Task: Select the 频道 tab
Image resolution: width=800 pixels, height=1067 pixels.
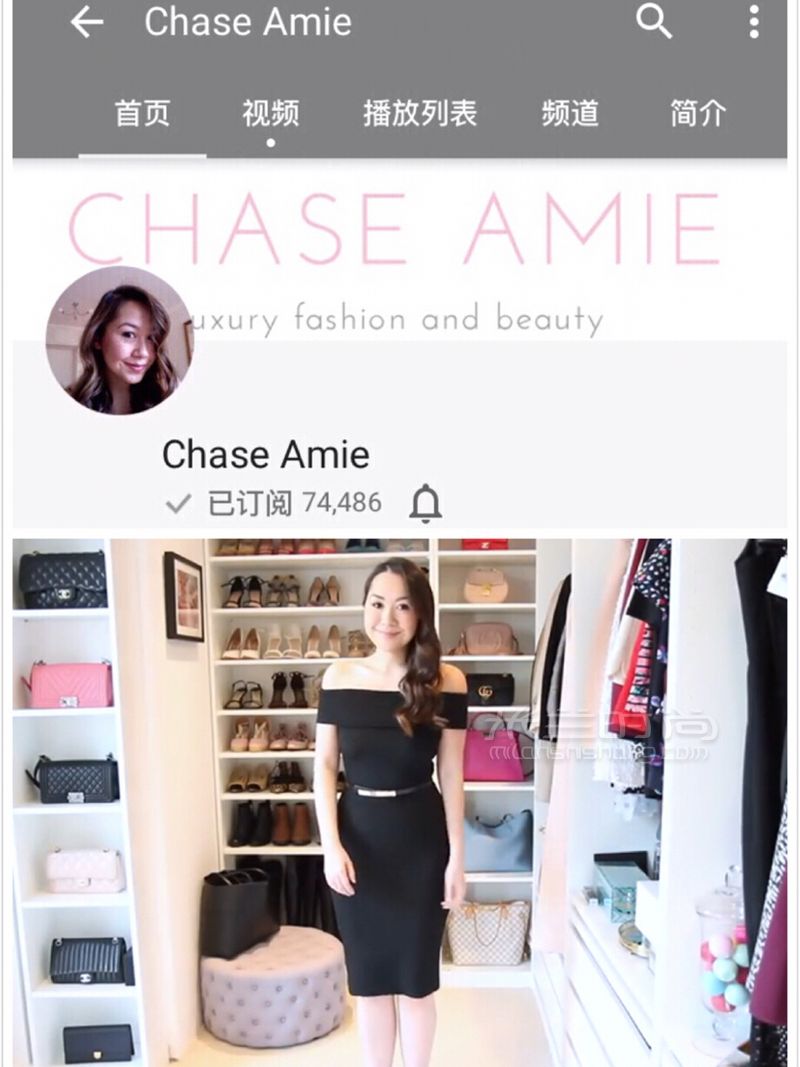Action: (570, 113)
